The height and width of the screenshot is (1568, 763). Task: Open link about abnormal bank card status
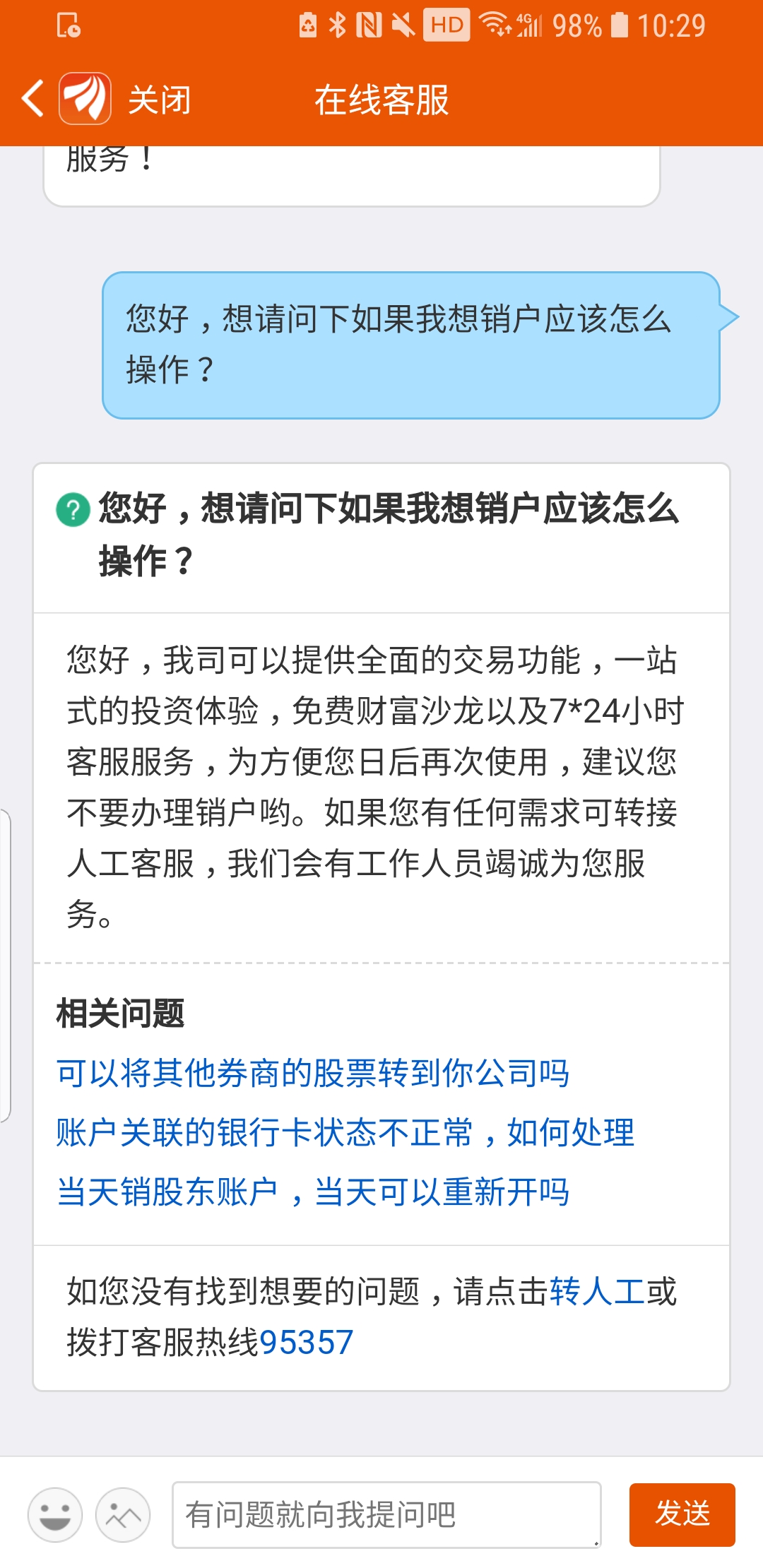345,1133
